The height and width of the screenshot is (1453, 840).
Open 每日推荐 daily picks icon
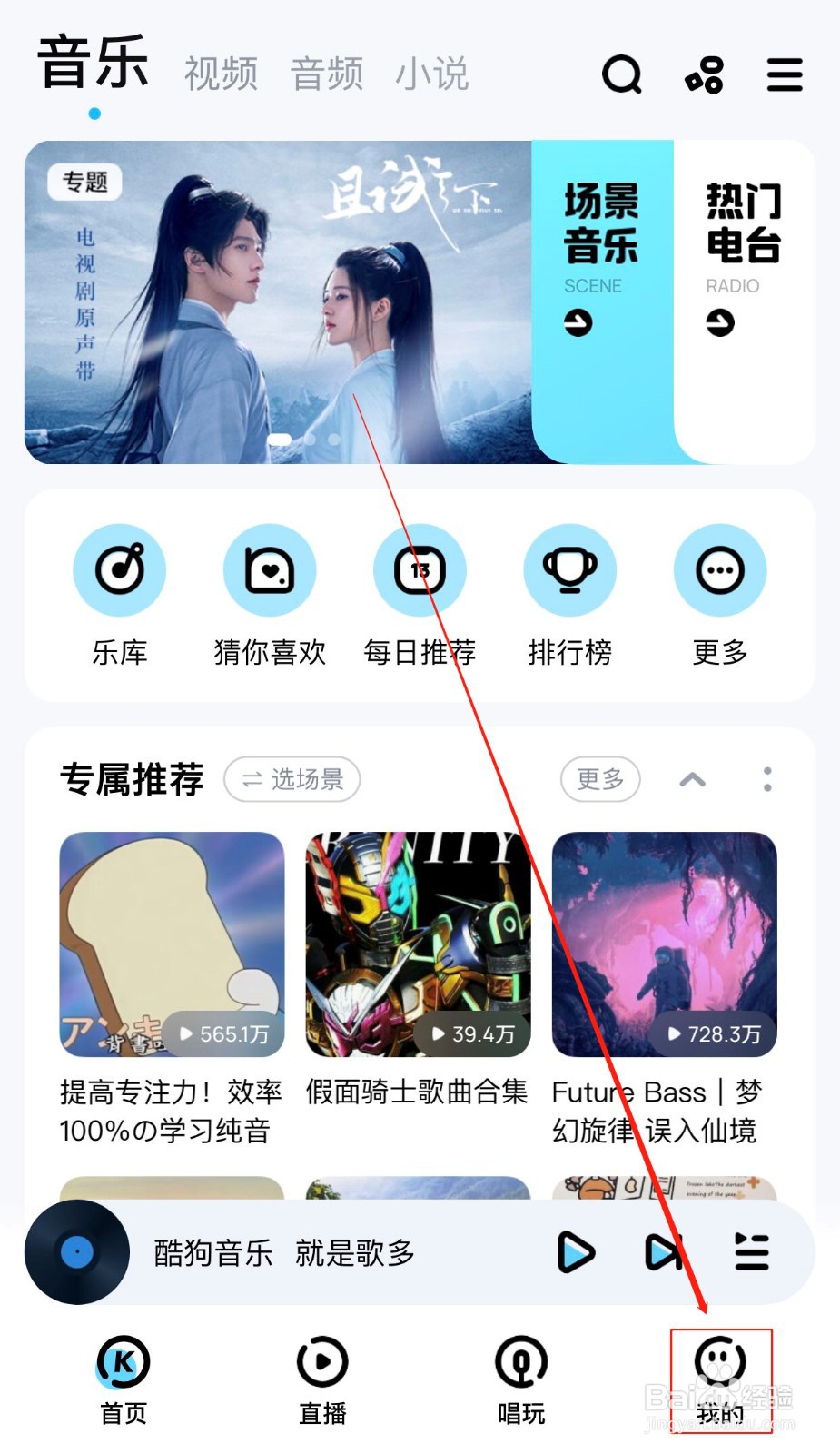click(x=420, y=569)
